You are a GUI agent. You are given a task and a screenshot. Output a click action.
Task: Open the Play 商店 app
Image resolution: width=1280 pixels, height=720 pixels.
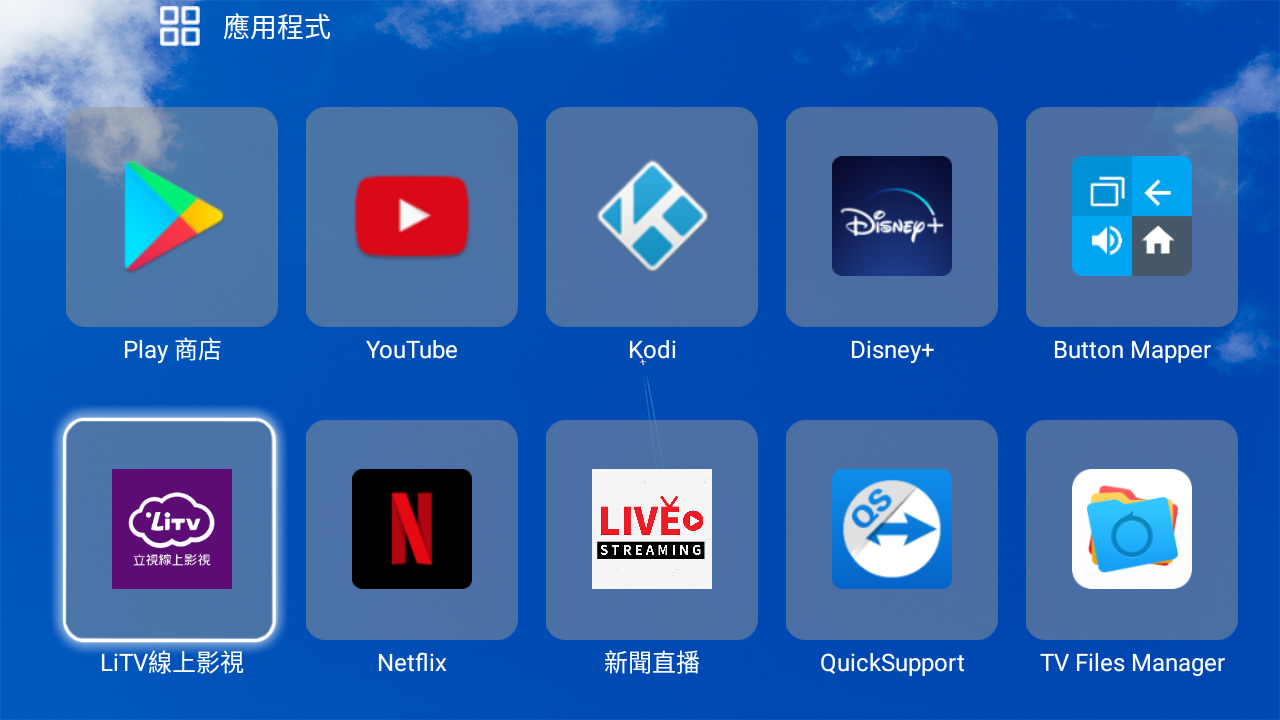tap(172, 217)
